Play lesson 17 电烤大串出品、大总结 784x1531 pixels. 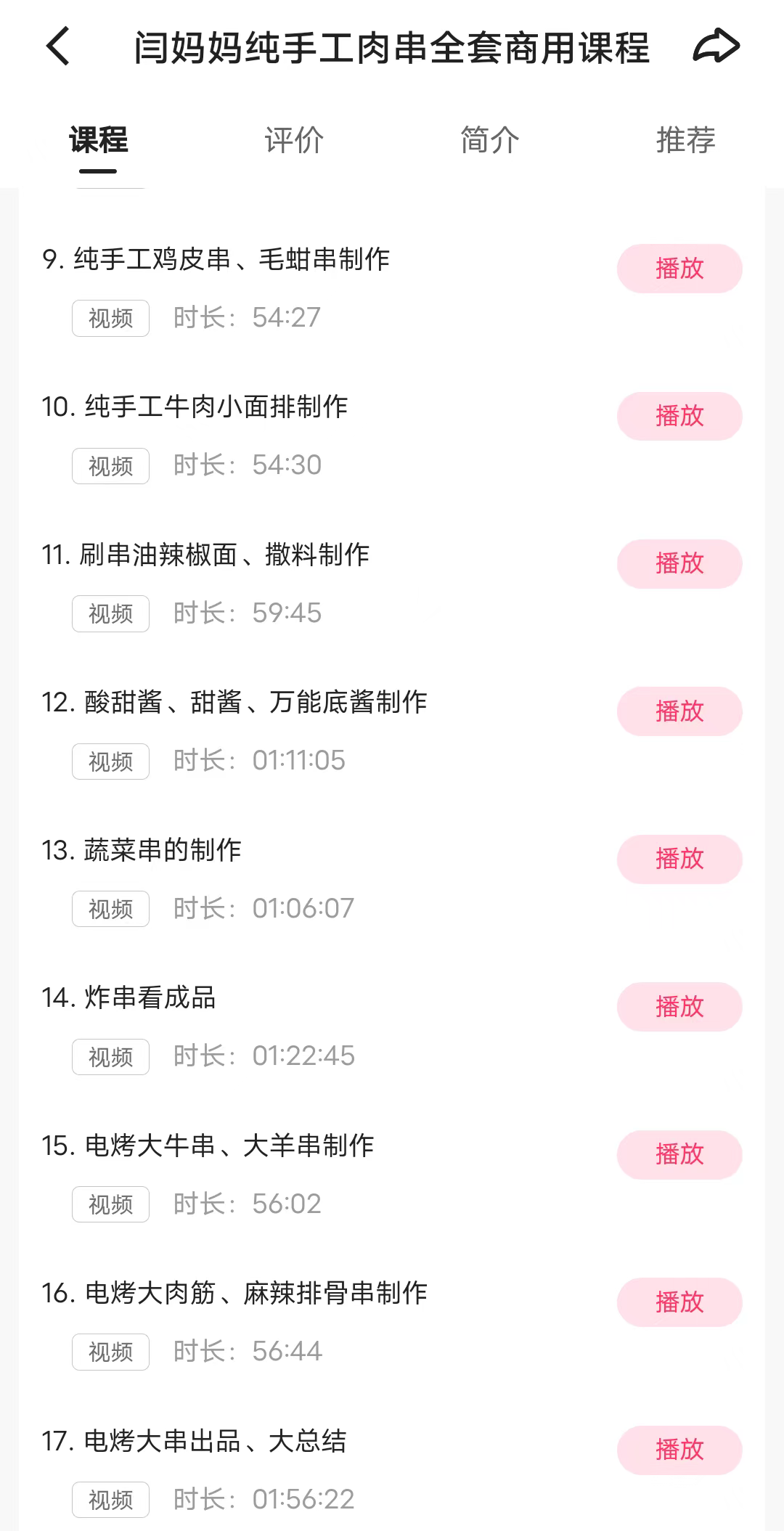pos(678,1450)
